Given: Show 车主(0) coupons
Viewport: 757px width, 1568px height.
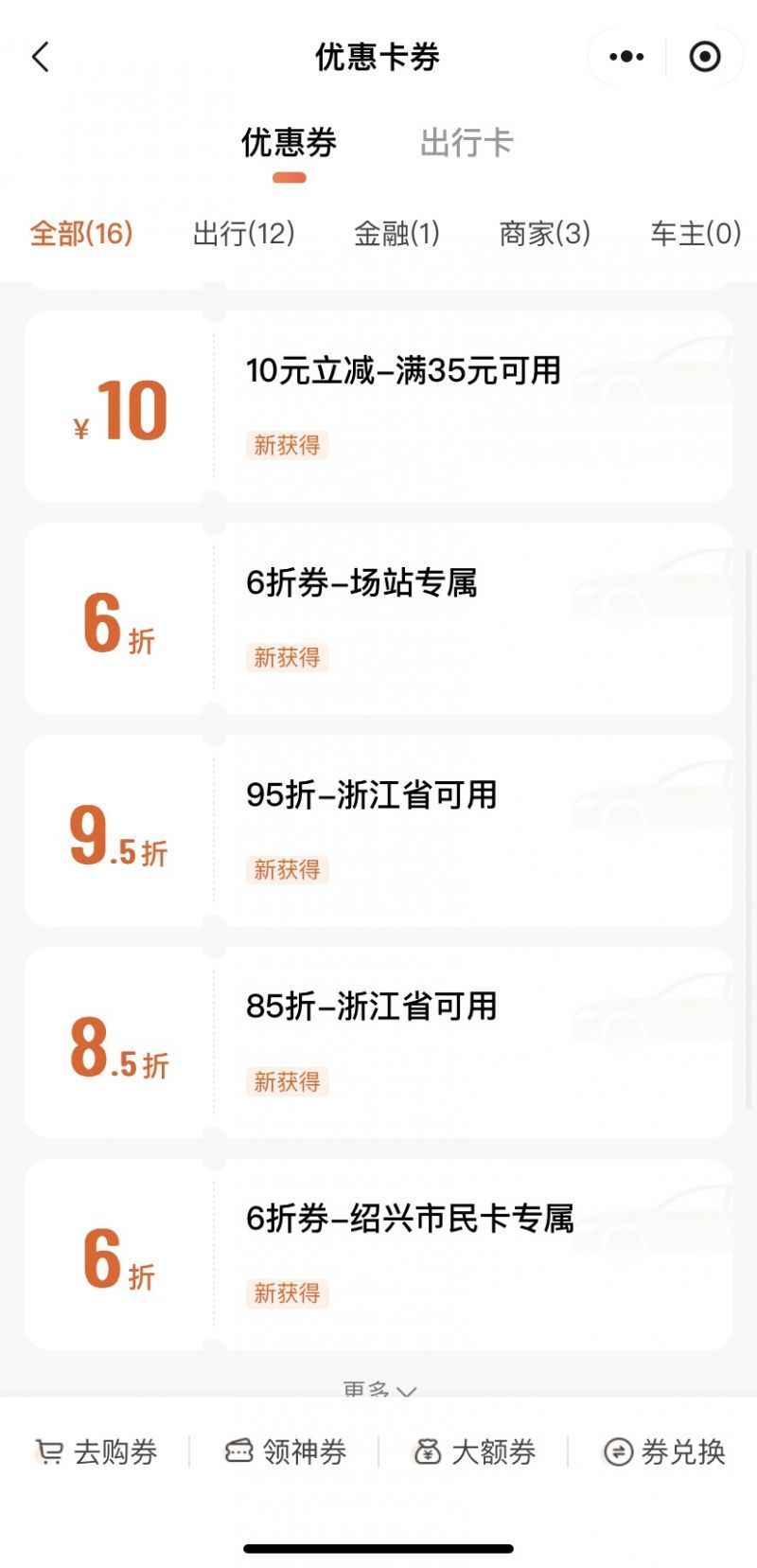Looking at the screenshot, I should (x=695, y=233).
